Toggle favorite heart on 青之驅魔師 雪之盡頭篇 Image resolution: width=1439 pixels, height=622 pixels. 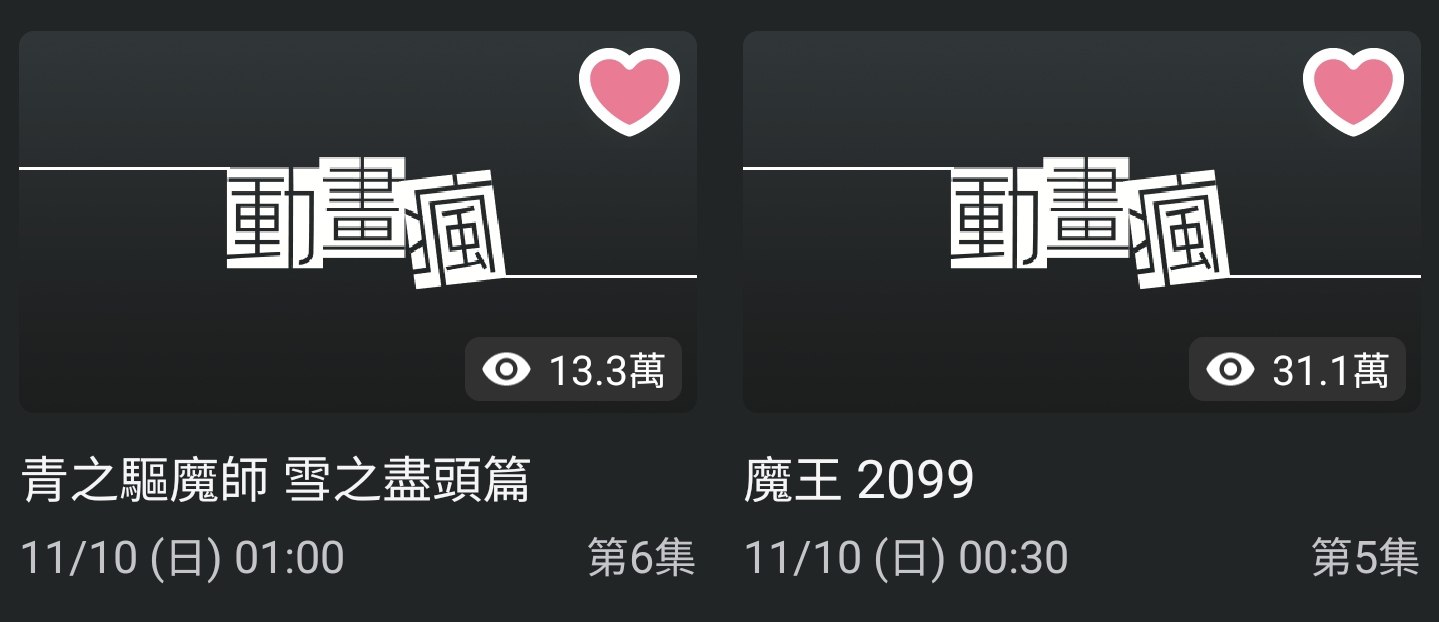pyautogui.click(x=629, y=90)
